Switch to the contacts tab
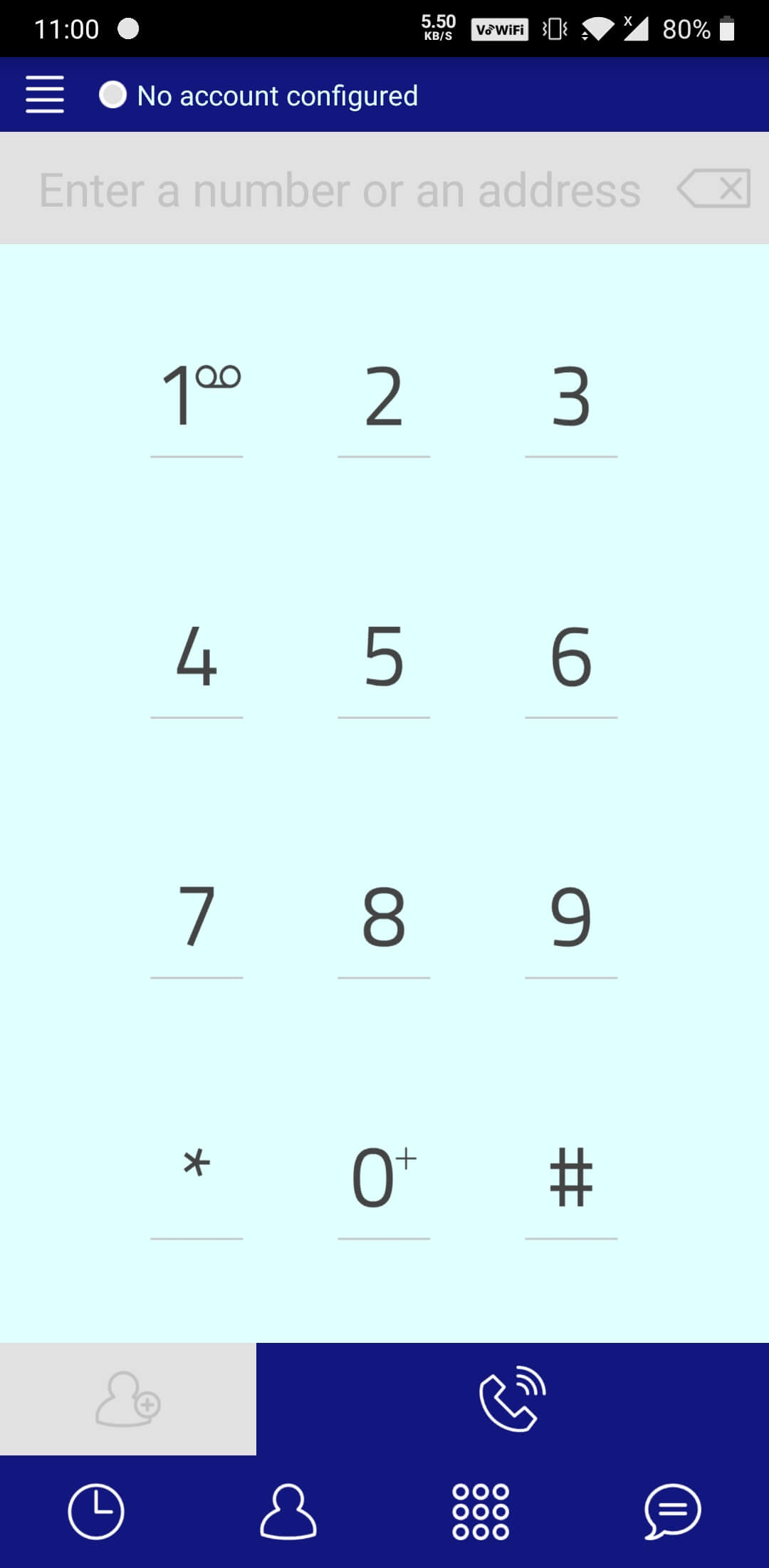The height and width of the screenshot is (1568, 769). click(288, 1511)
